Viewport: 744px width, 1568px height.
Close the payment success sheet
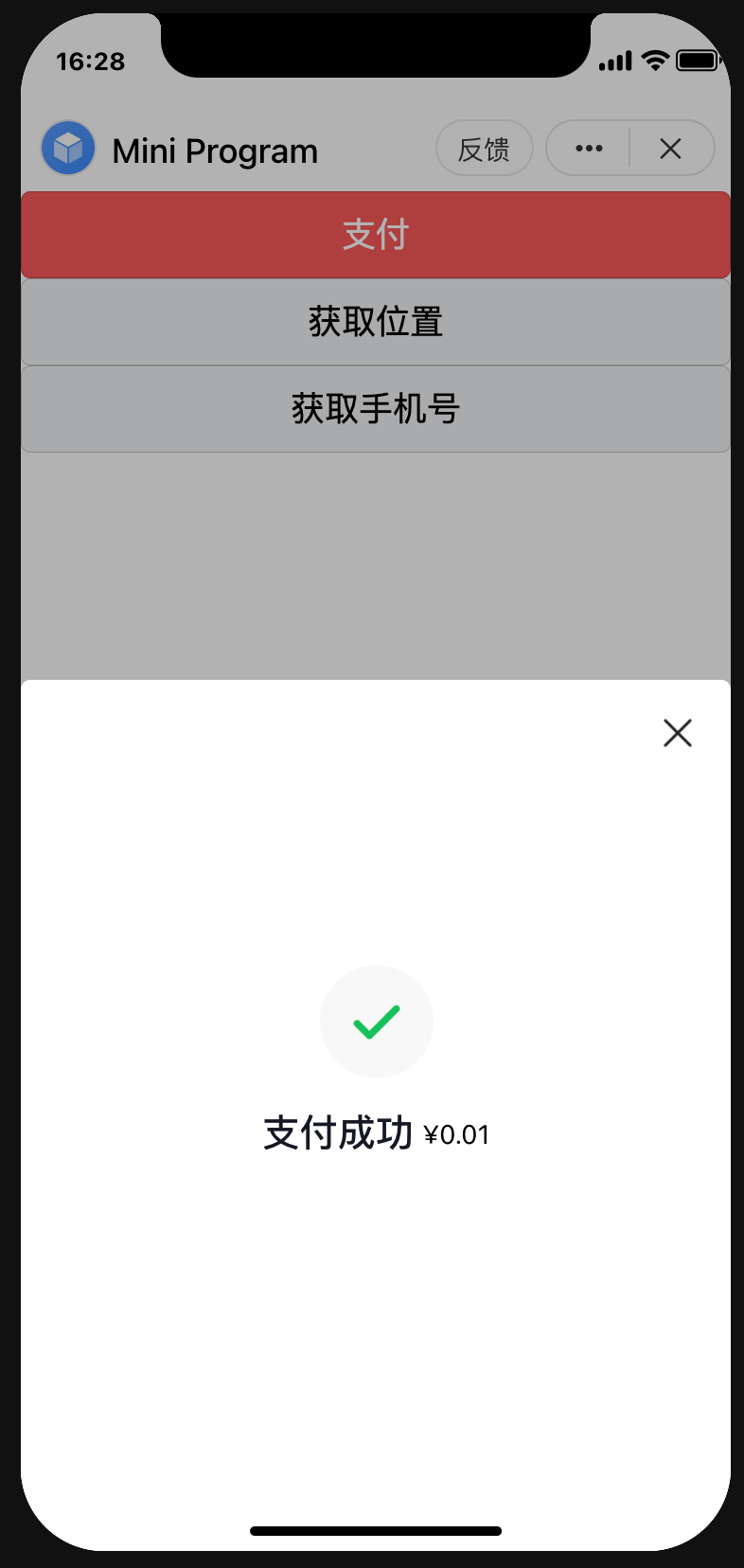tap(678, 733)
